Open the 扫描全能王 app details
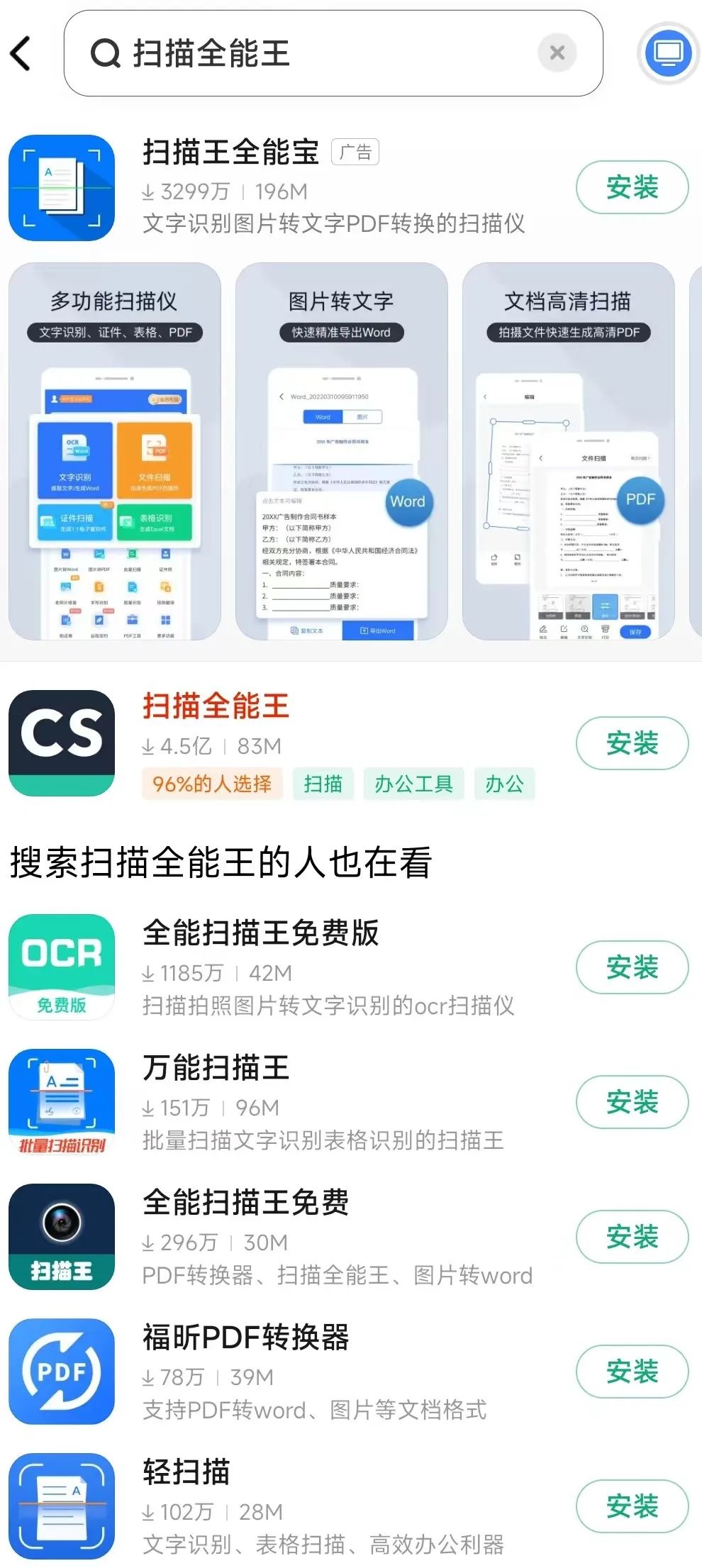This screenshot has height=1568, width=702. tap(216, 706)
